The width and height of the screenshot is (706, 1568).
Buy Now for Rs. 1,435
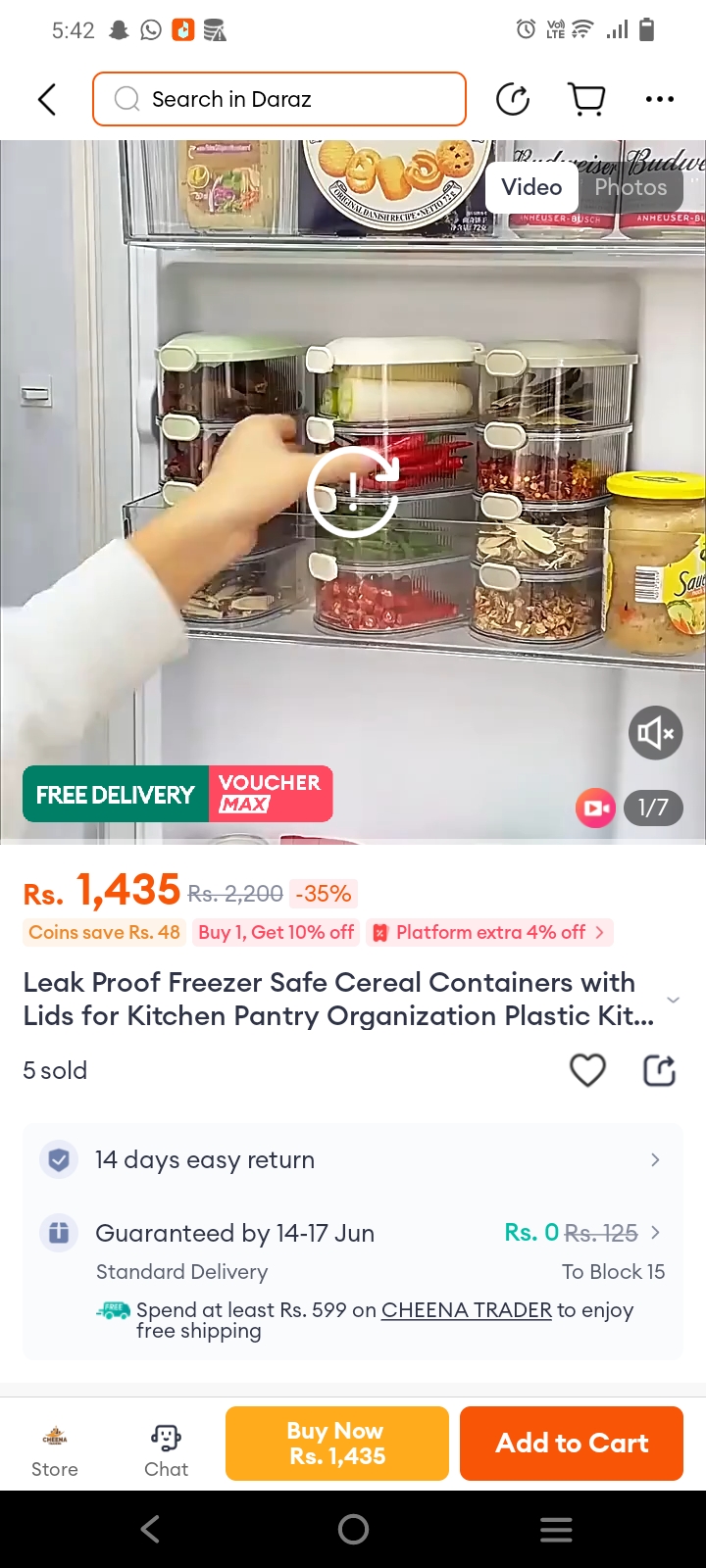[x=336, y=1444]
